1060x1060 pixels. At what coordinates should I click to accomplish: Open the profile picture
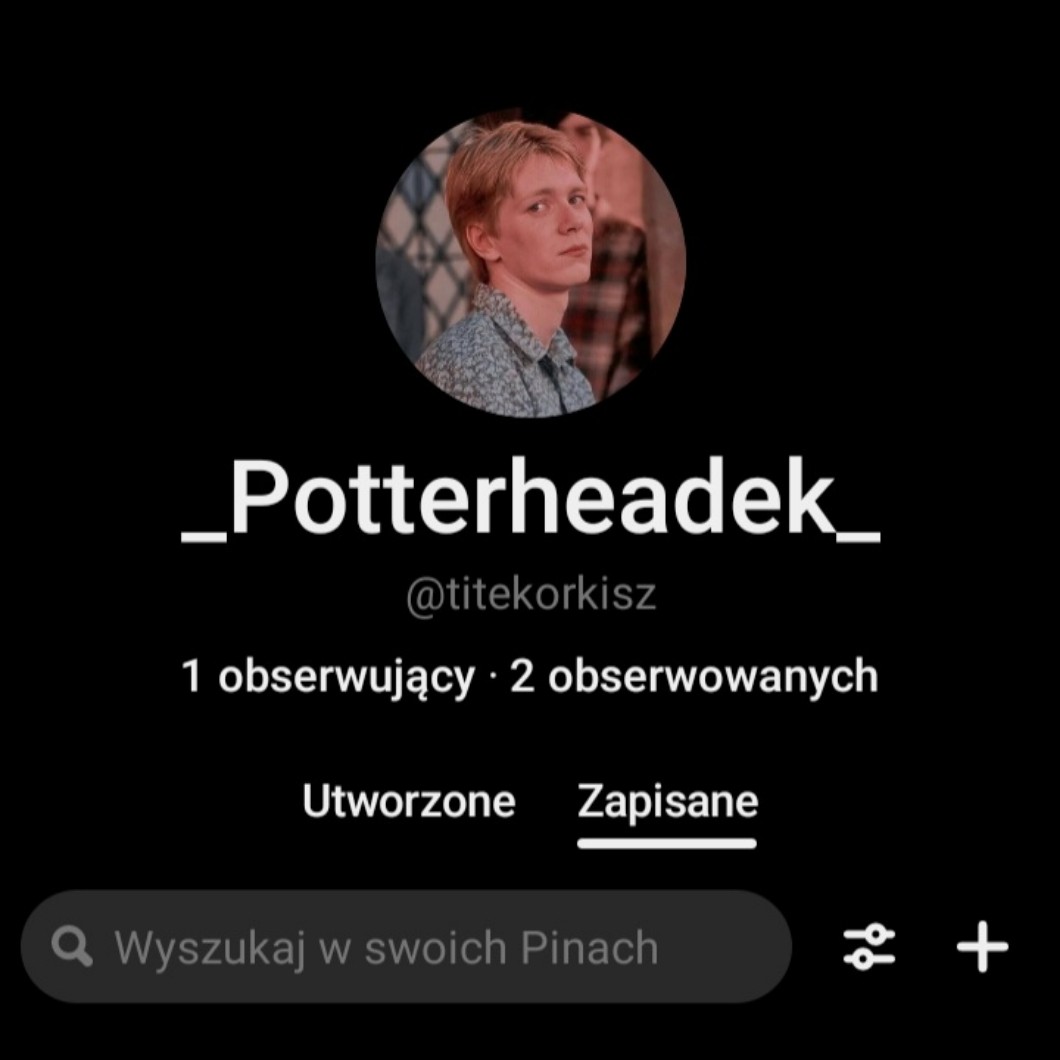(530, 263)
